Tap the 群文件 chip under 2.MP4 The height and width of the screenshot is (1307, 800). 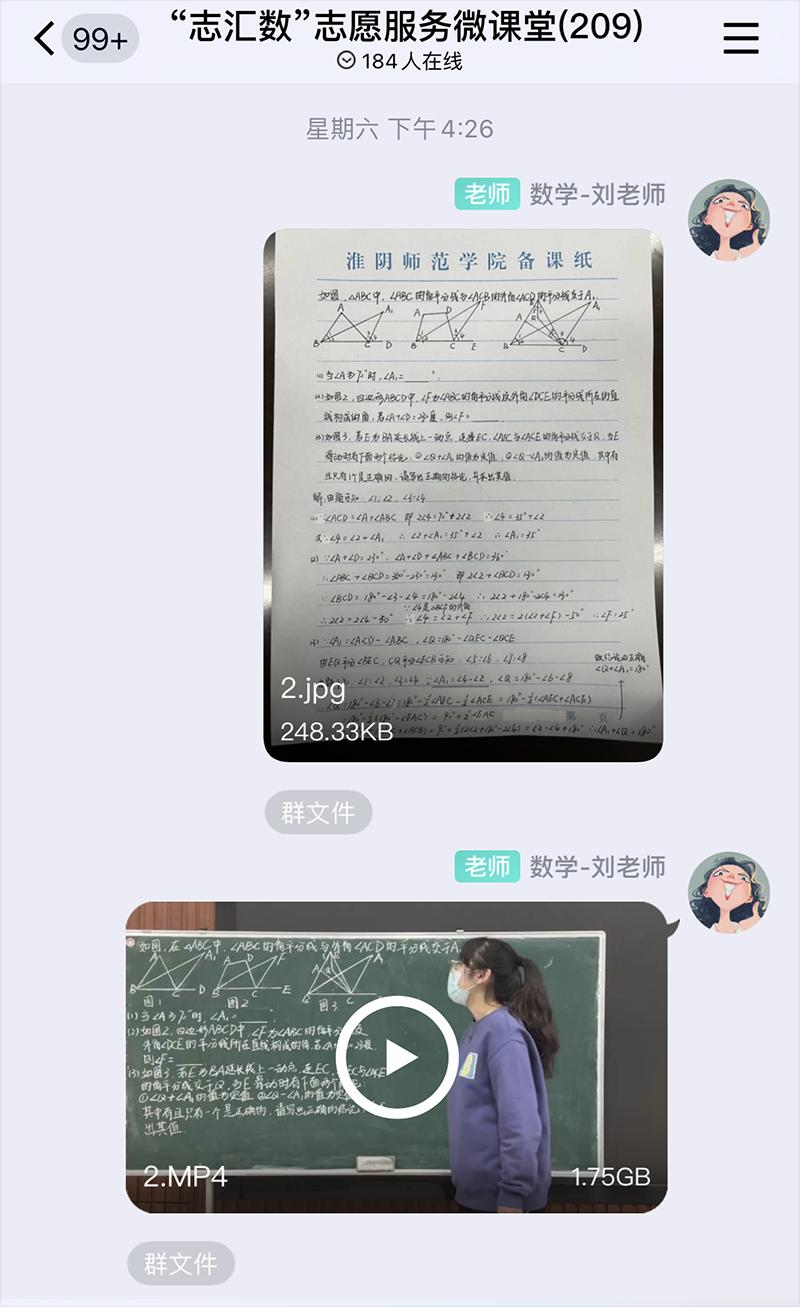pyautogui.click(x=180, y=1264)
